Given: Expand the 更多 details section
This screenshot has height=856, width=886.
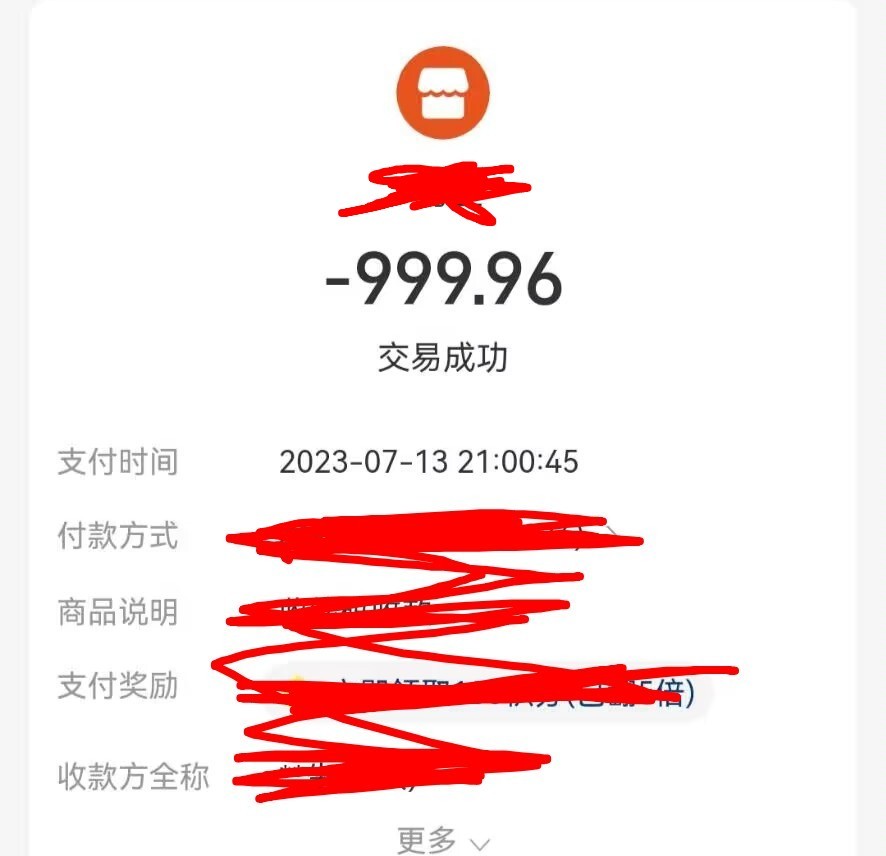Looking at the screenshot, I should point(443,838).
